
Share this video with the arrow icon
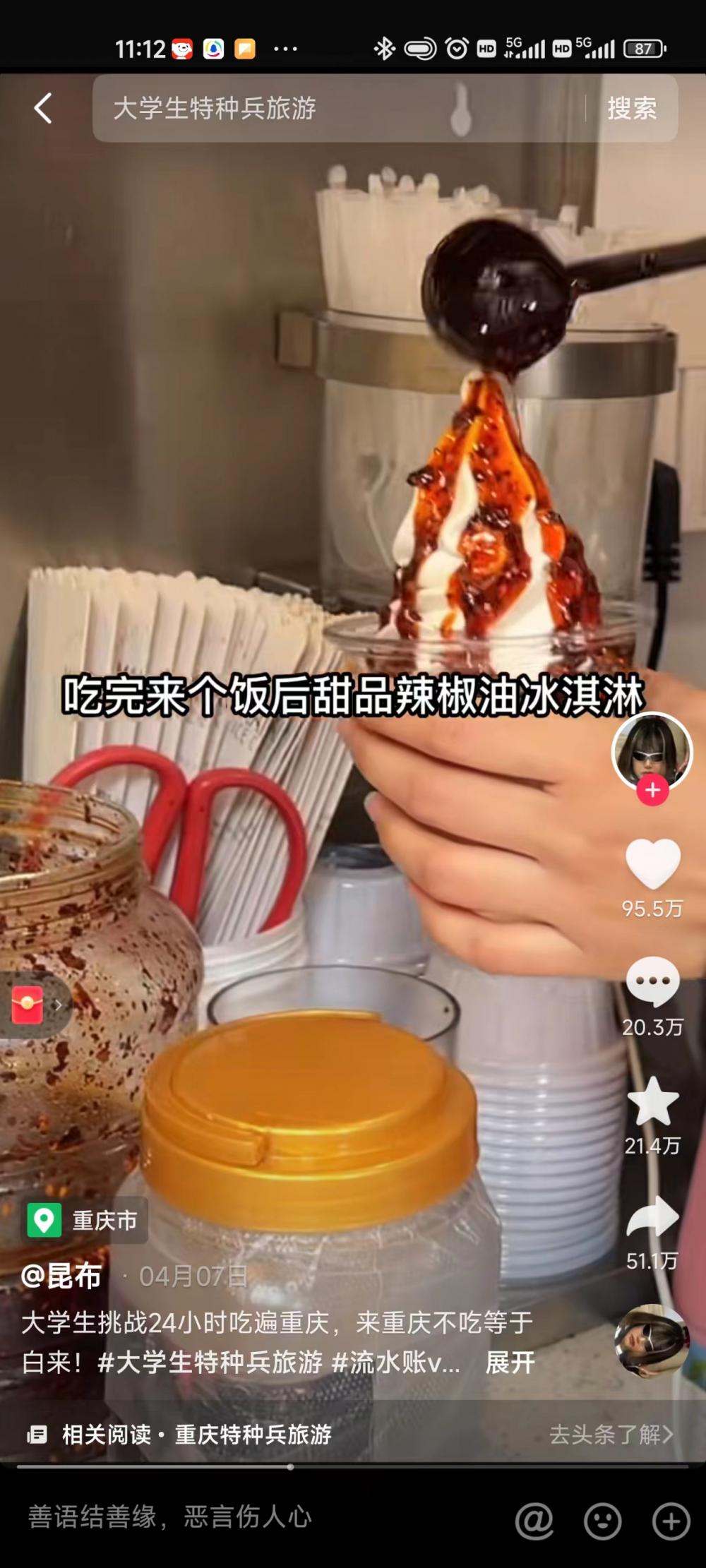pos(652,1216)
